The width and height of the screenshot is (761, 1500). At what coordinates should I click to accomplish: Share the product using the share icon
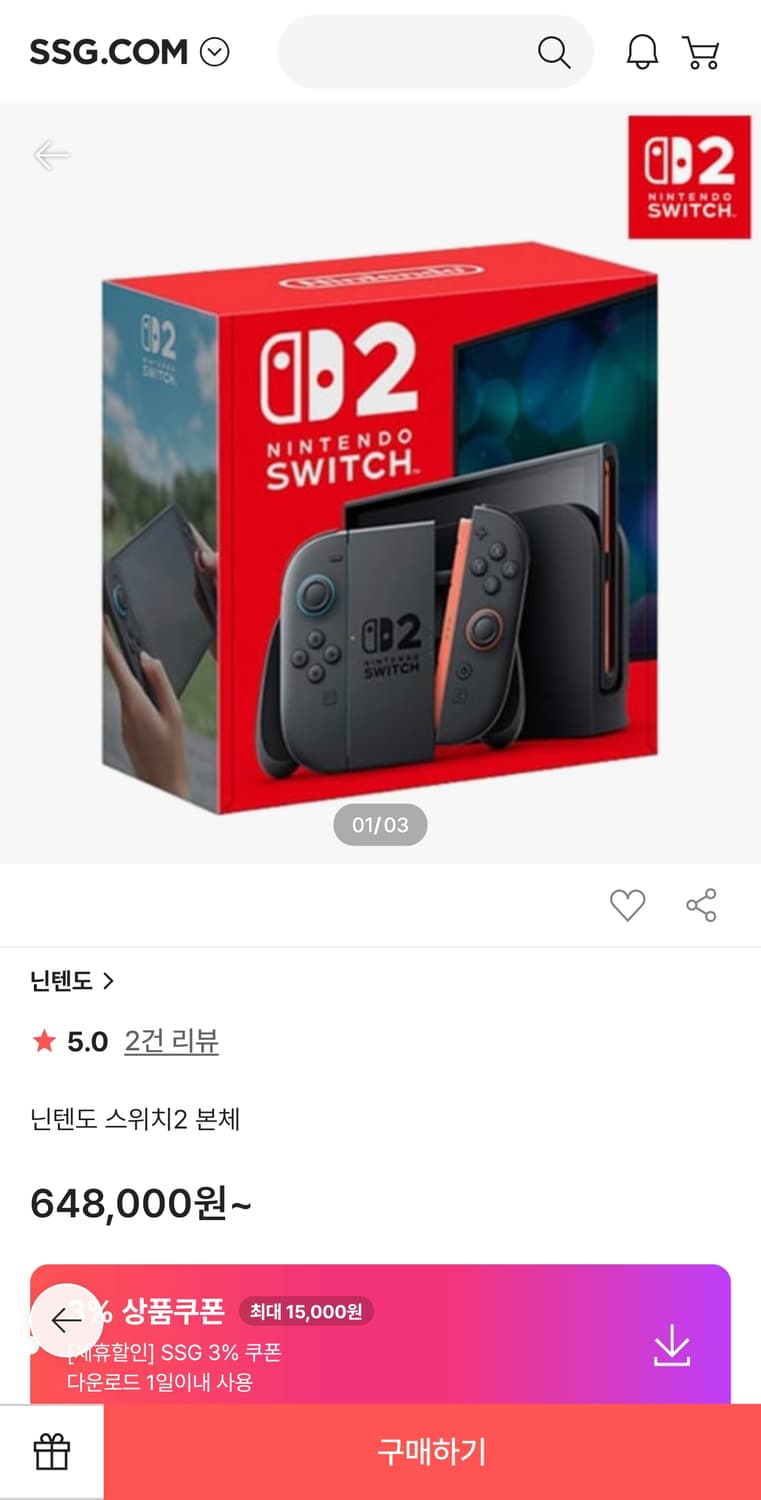coord(701,905)
